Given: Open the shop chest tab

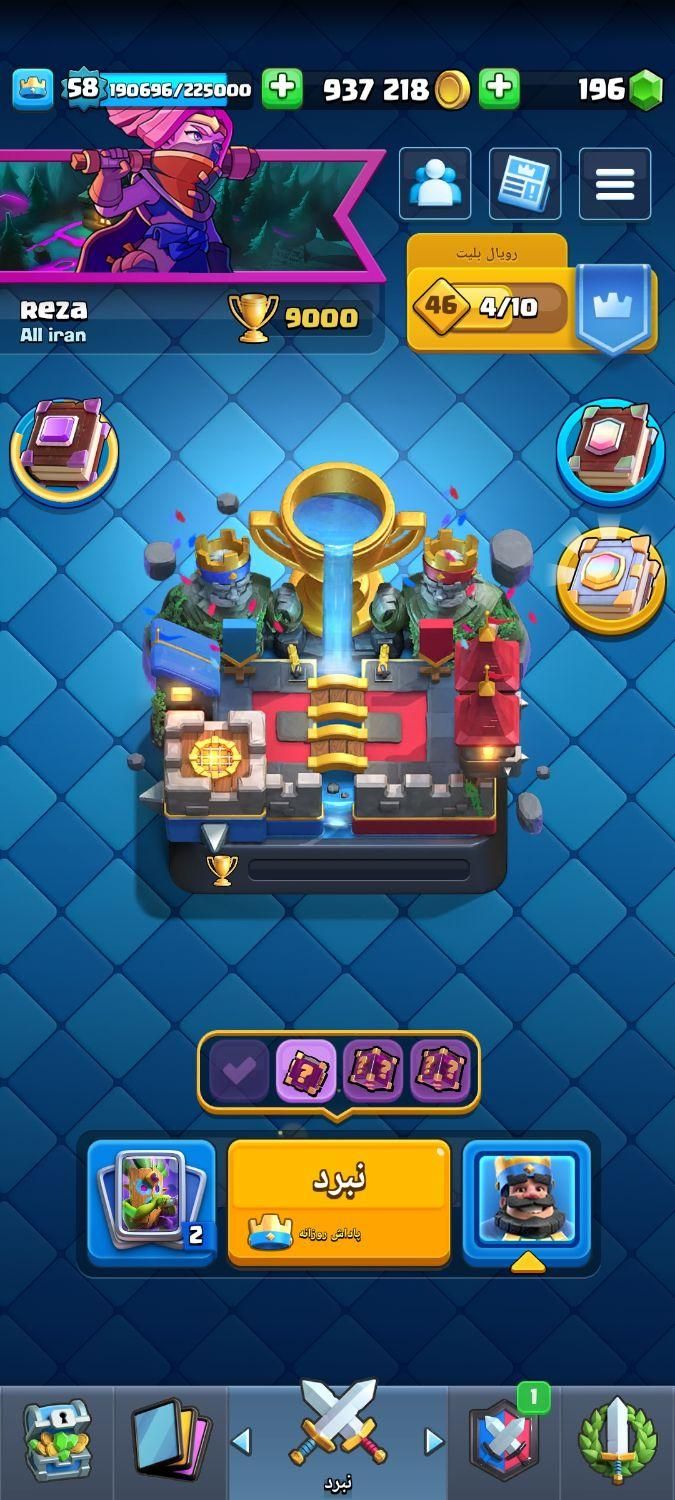Looking at the screenshot, I should (57, 1440).
